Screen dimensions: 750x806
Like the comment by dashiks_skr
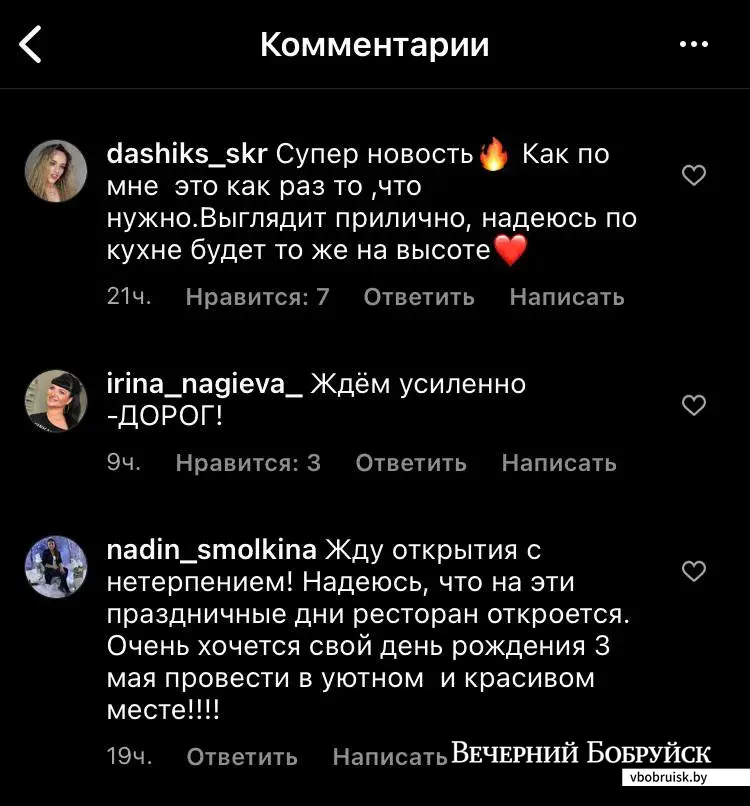tap(693, 176)
